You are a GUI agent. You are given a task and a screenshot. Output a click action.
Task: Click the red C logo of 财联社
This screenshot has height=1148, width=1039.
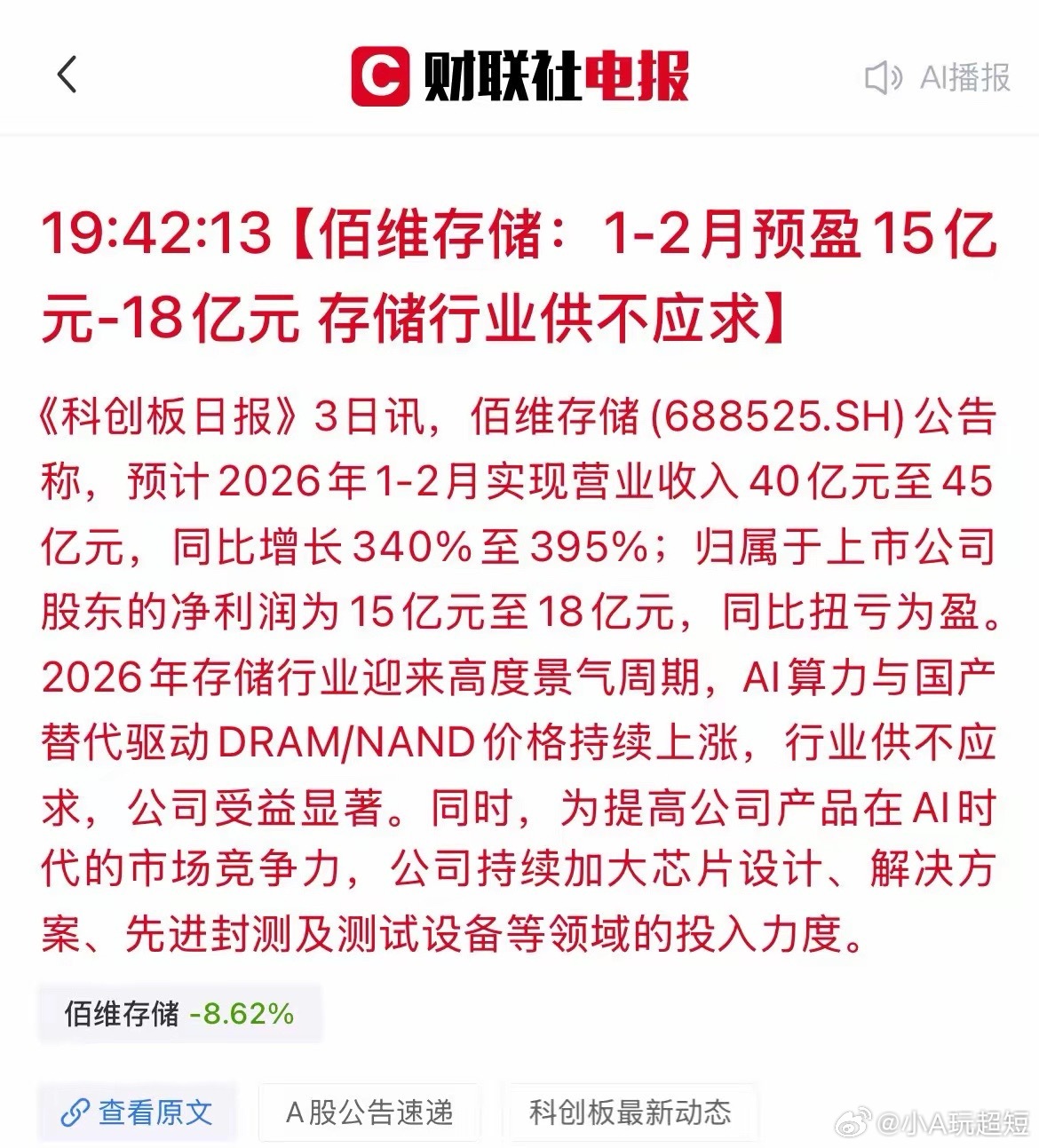380,74
